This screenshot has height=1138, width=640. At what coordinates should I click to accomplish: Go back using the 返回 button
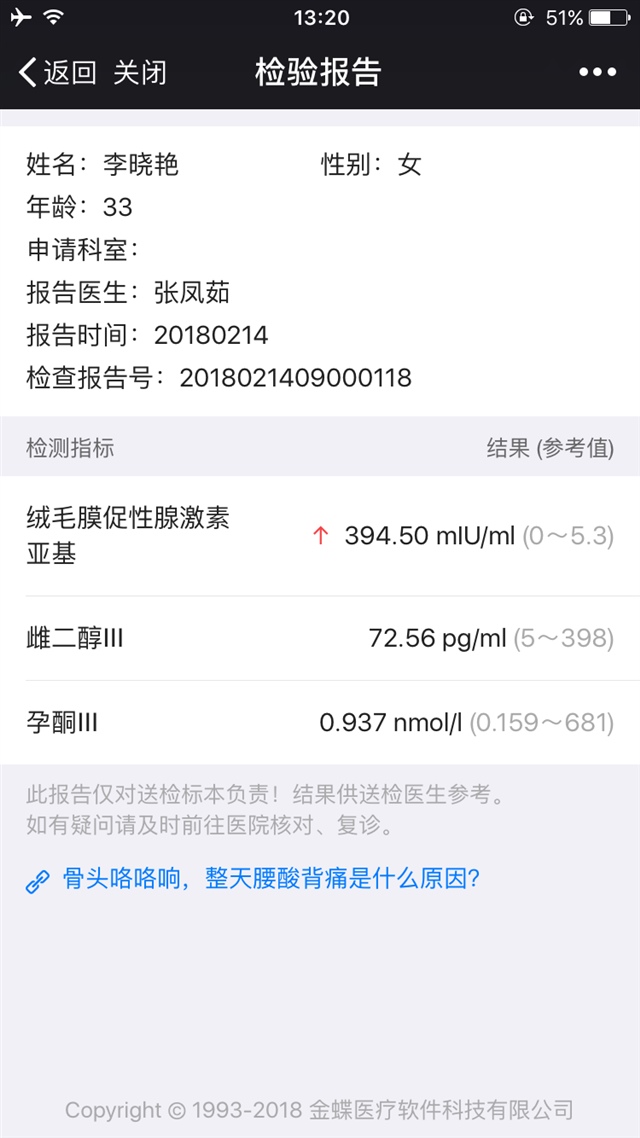[58, 72]
